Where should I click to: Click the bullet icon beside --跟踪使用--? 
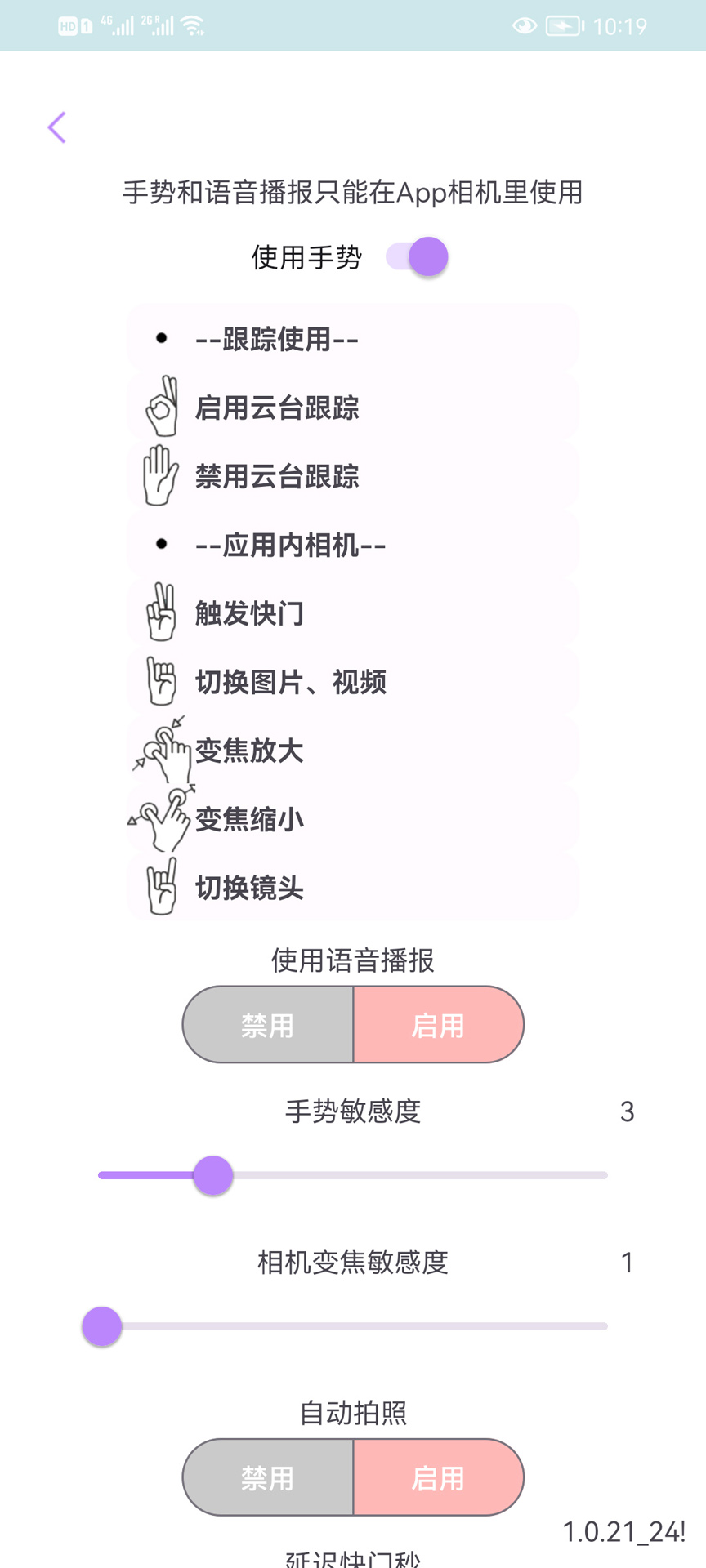(161, 338)
